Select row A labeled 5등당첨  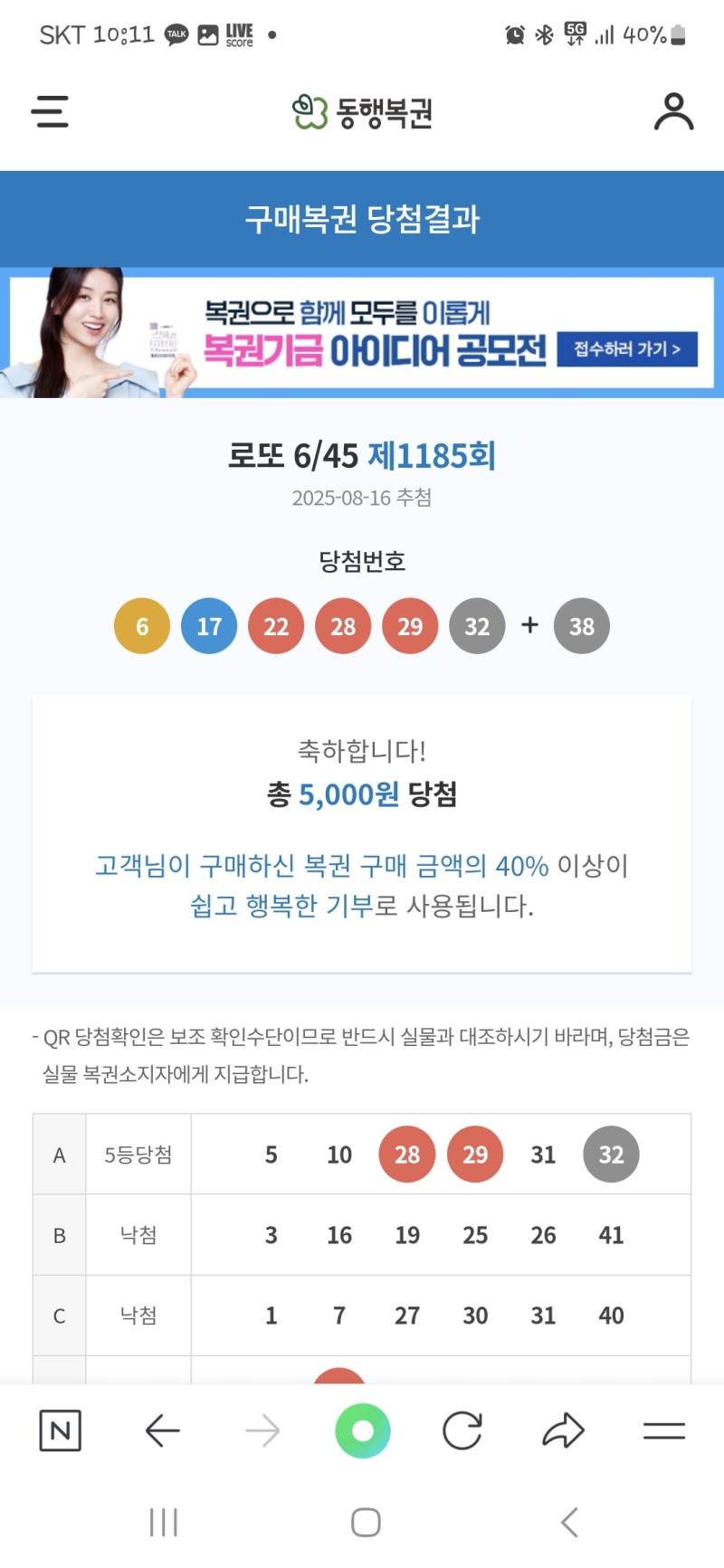click(x=137, y=1154)
